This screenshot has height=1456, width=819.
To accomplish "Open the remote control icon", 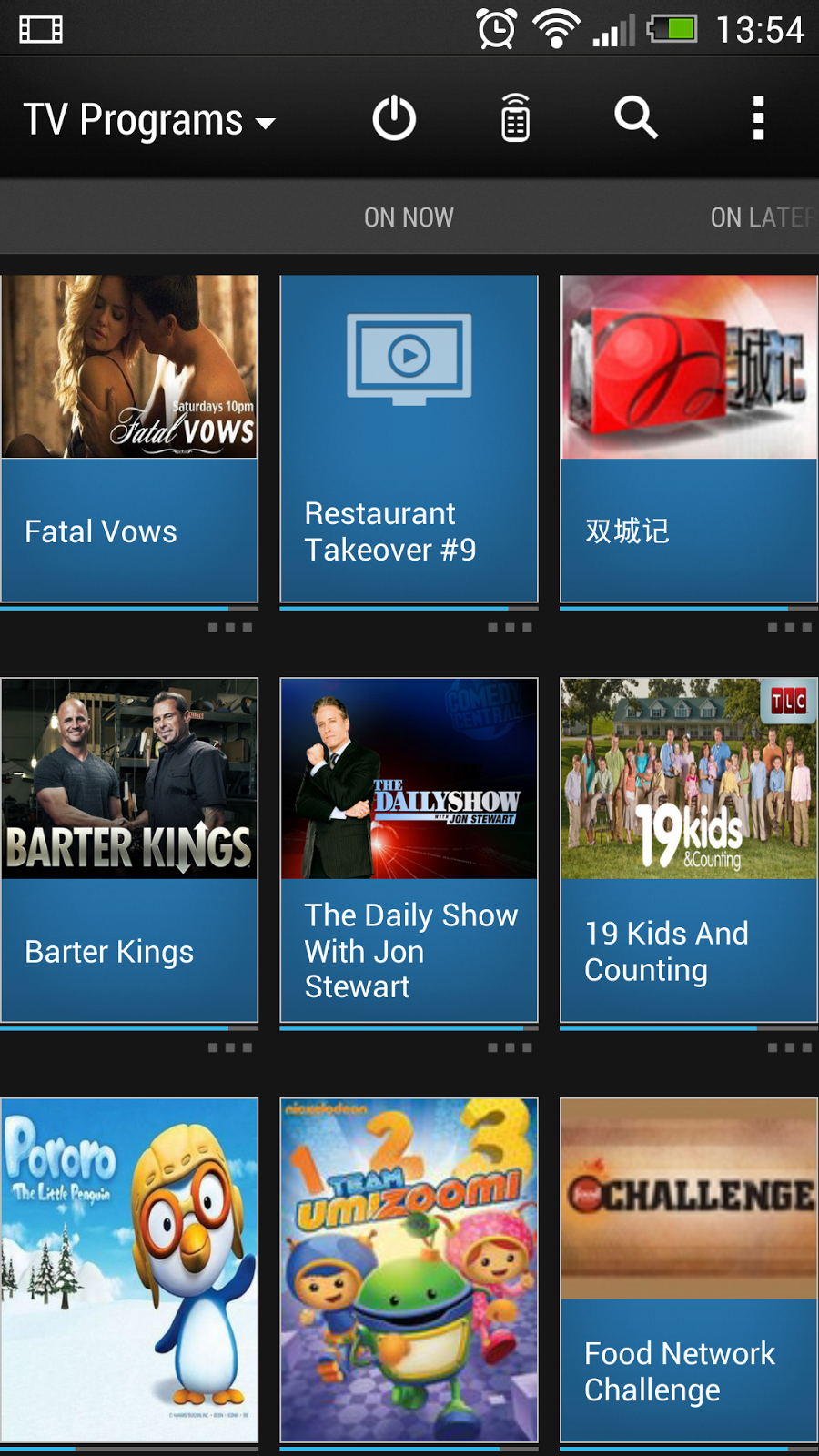I will click(x=515, y=119).
